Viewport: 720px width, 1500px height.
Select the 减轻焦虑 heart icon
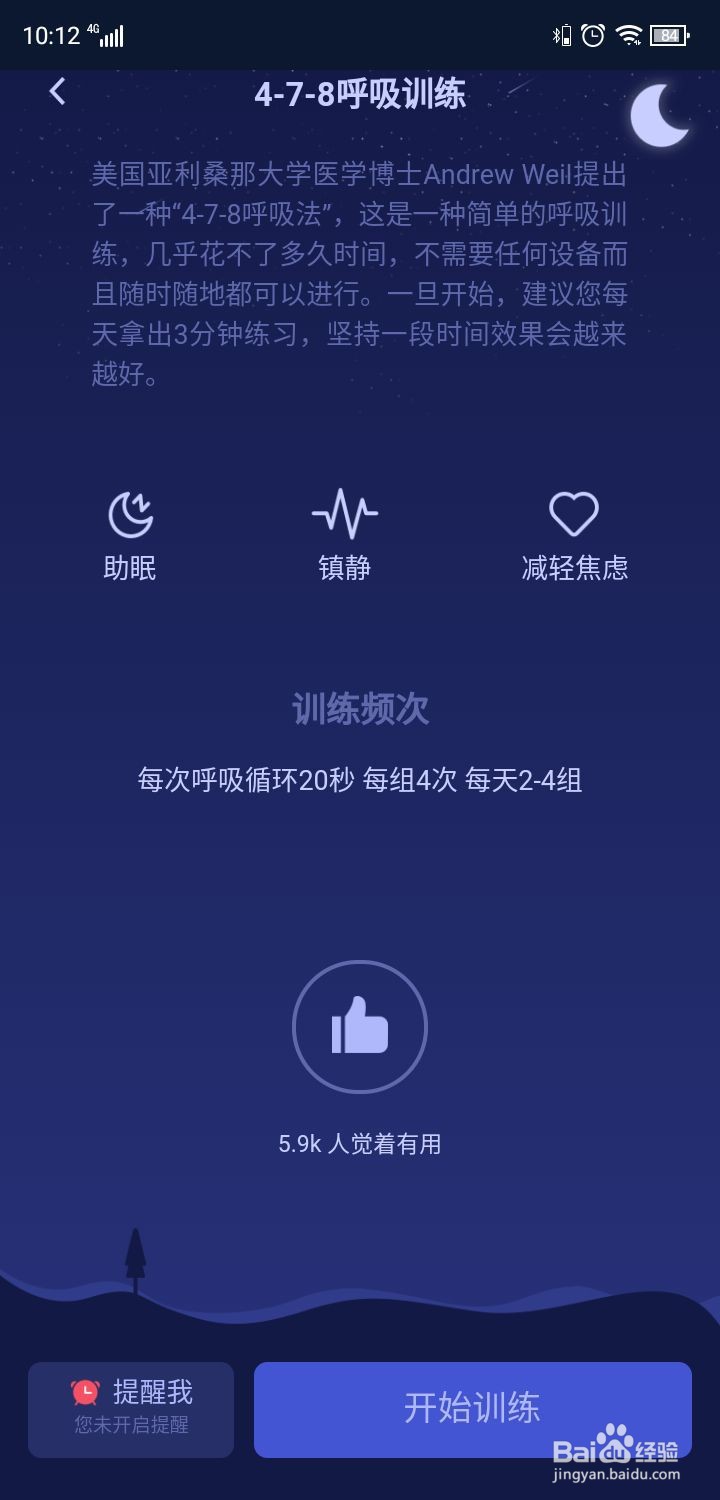573,513
